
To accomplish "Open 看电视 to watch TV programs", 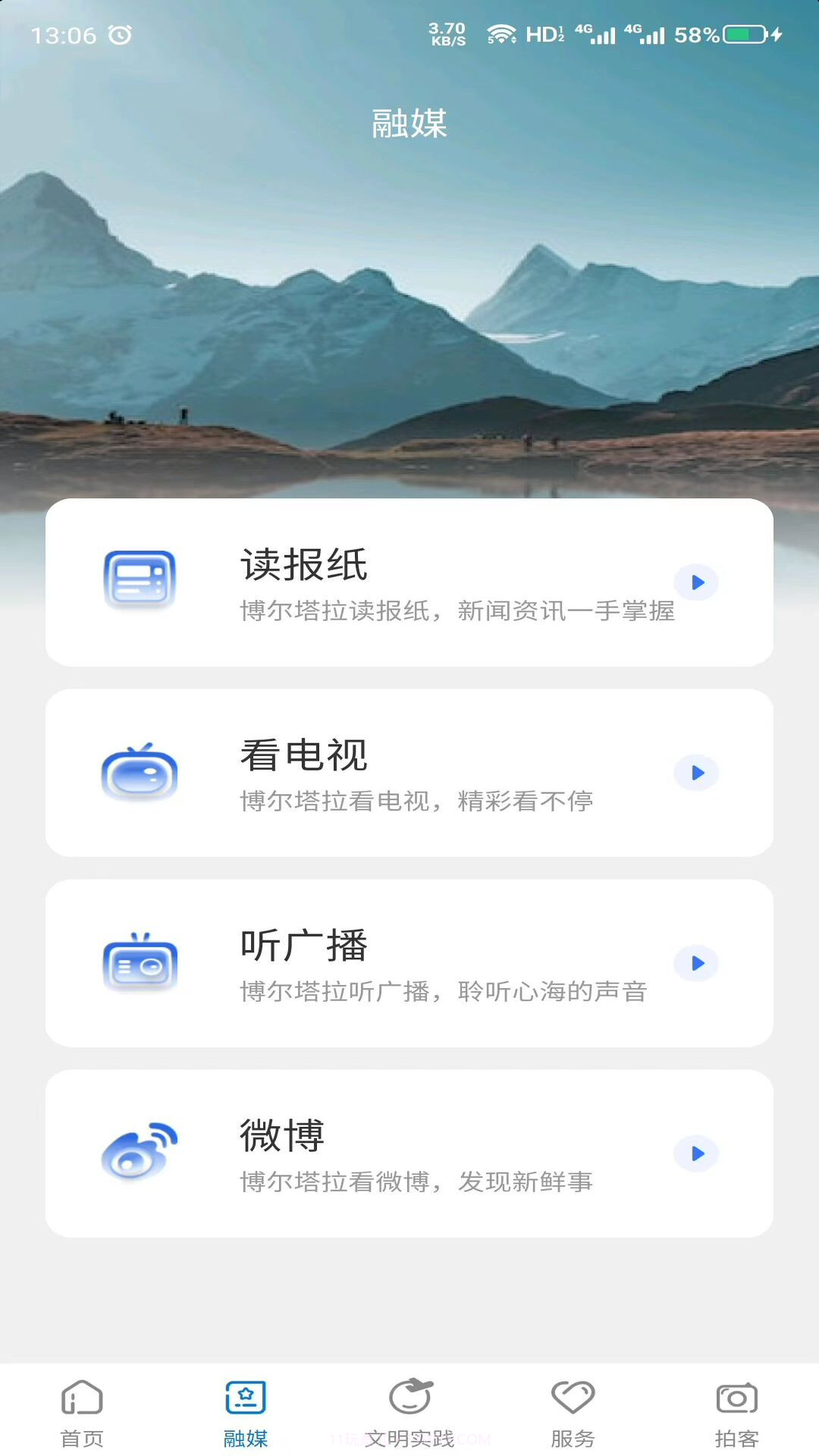I will coord(409,772).
